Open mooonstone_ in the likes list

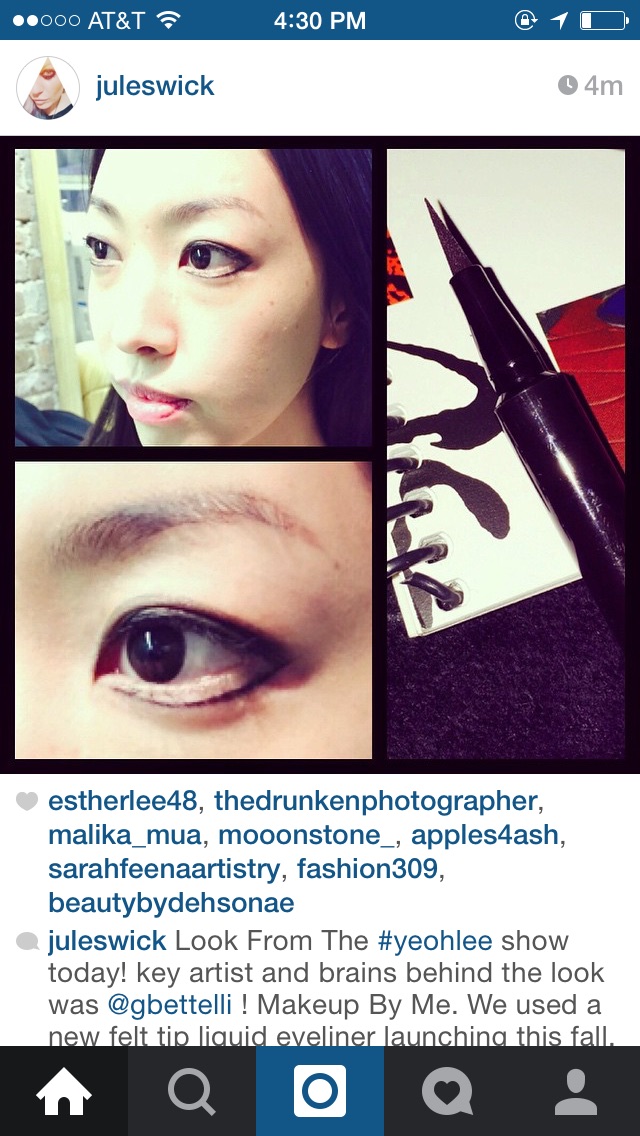click(x=306, y=835)
